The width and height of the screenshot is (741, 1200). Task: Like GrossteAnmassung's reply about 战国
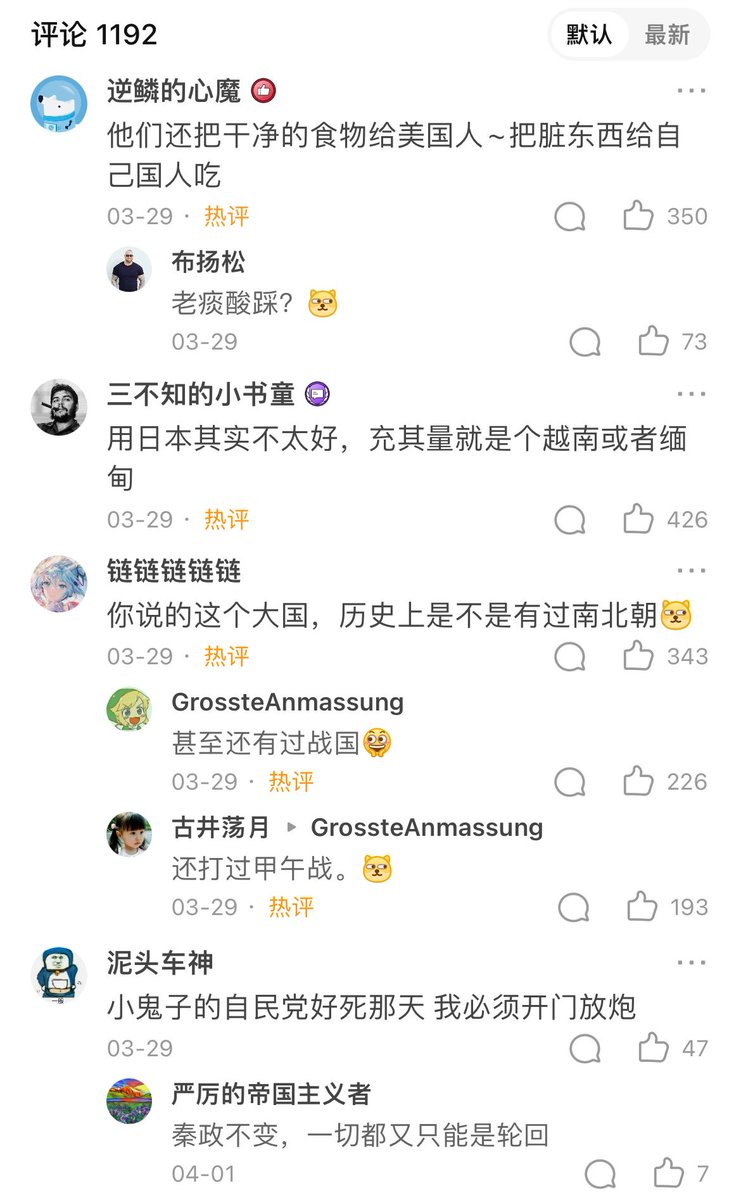coord(638,781)
